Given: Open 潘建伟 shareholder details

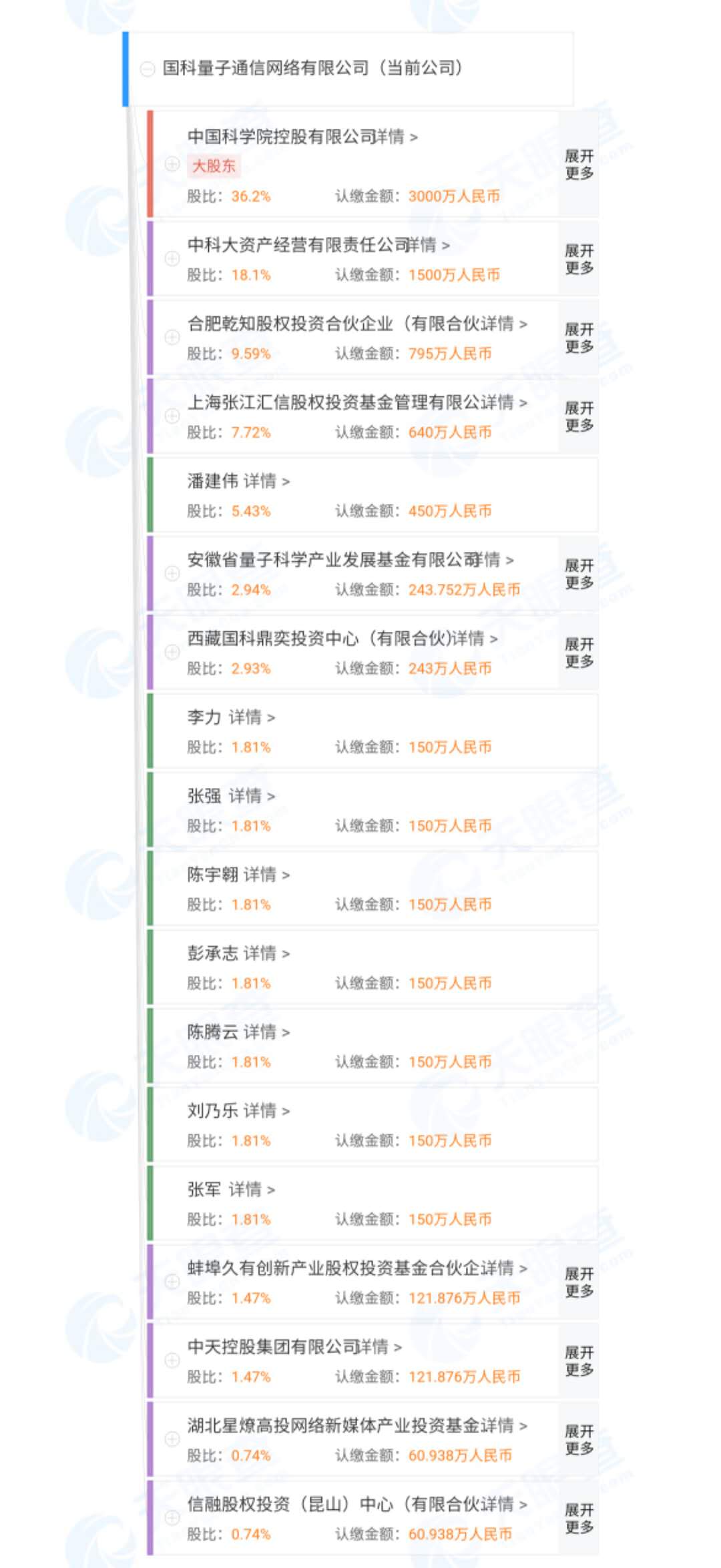Looking at the screenshot, I should [266, 481].
